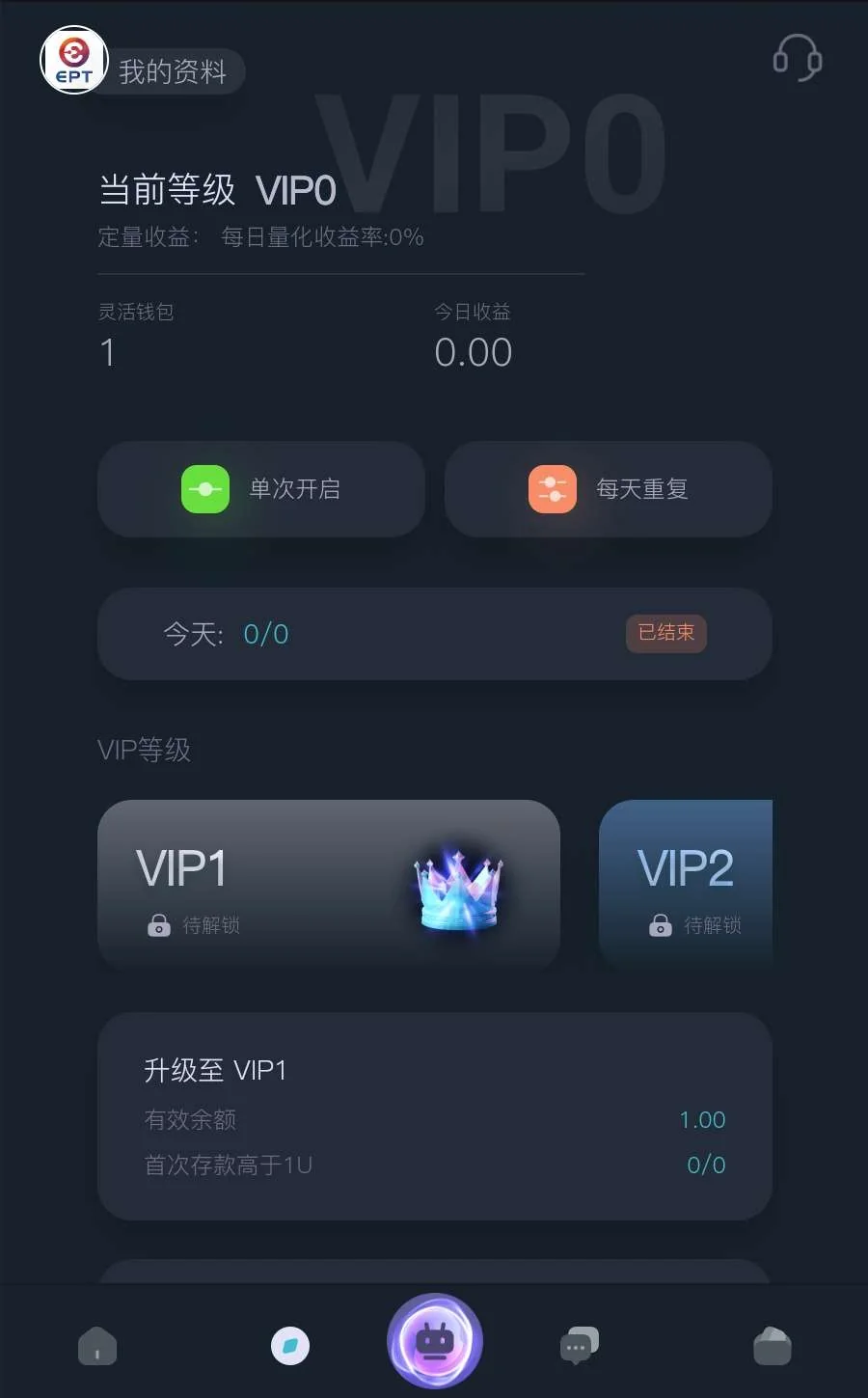The image size is (868, 1398).
Task: Tap the 已结束 status badge
Action: pyautogui.click(x=666, y=633)
